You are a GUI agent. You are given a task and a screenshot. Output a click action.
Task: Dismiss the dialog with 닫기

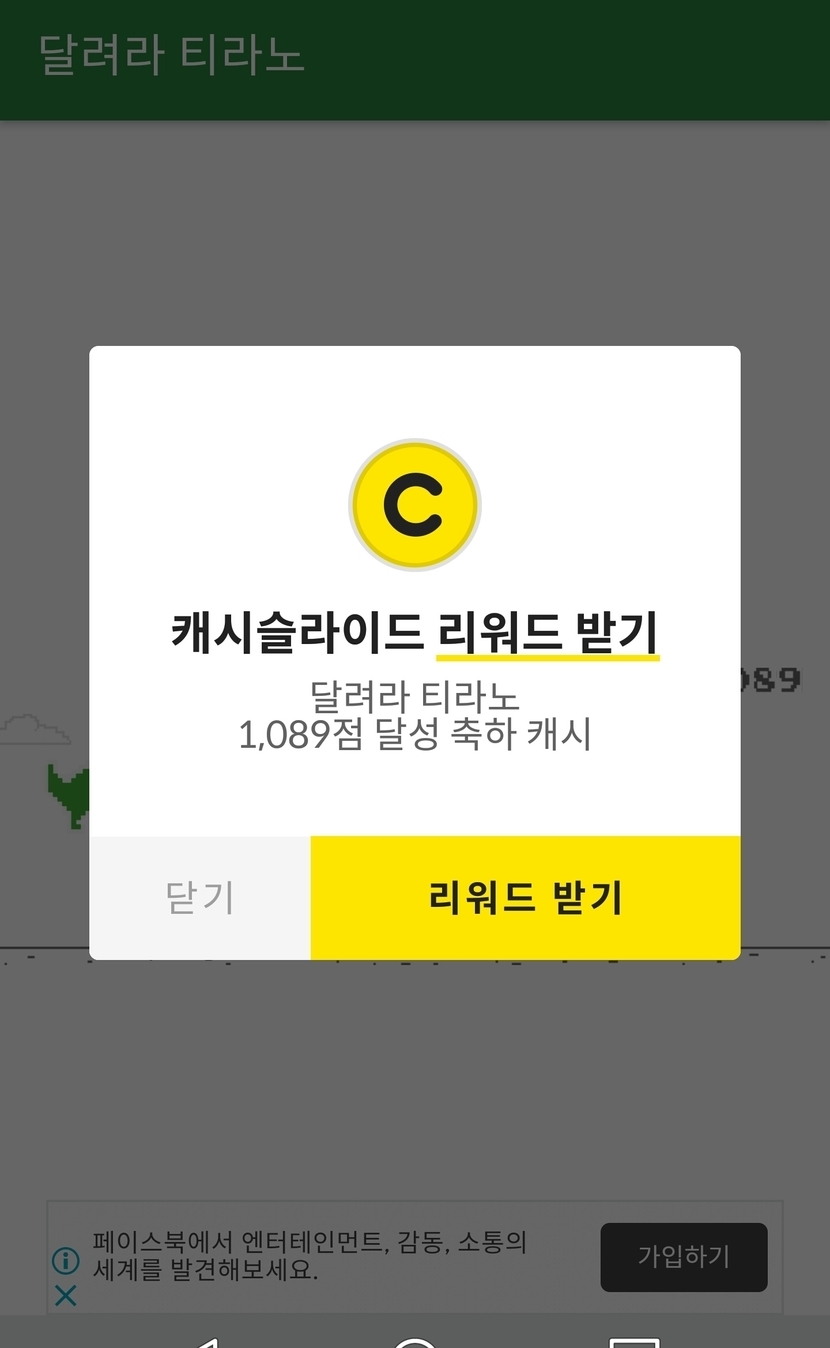coord(200,898)
